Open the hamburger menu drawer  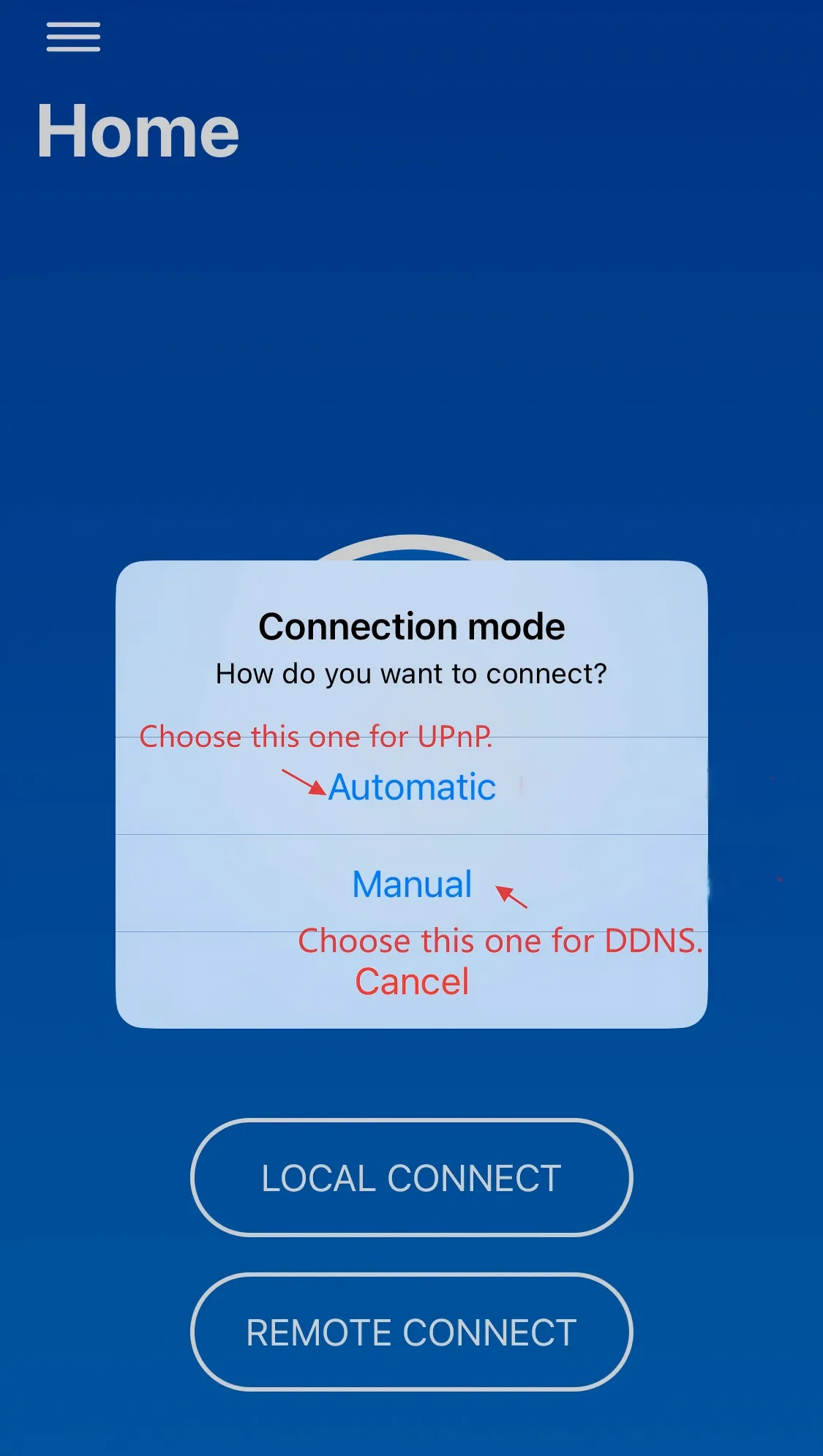(73, 37)
